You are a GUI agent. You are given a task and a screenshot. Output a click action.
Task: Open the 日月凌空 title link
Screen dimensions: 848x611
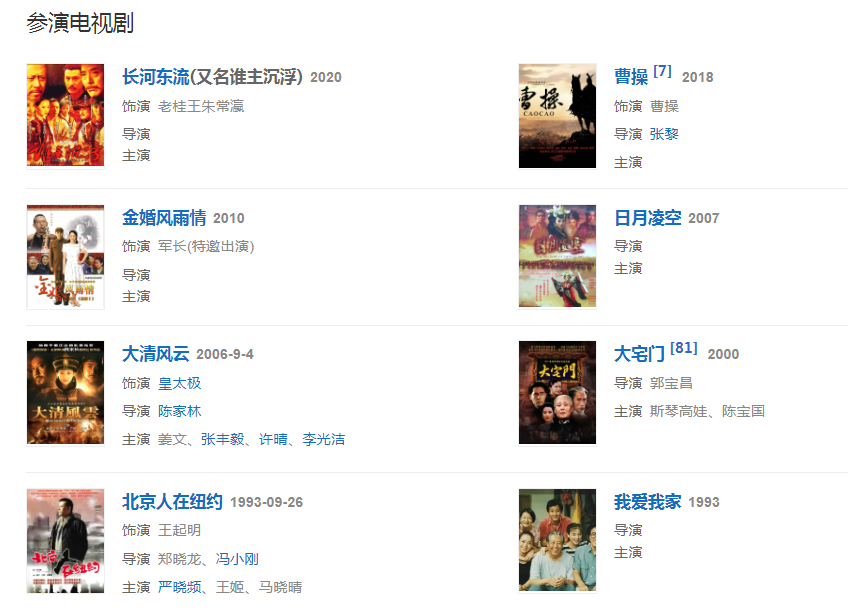tap(647, 218)
